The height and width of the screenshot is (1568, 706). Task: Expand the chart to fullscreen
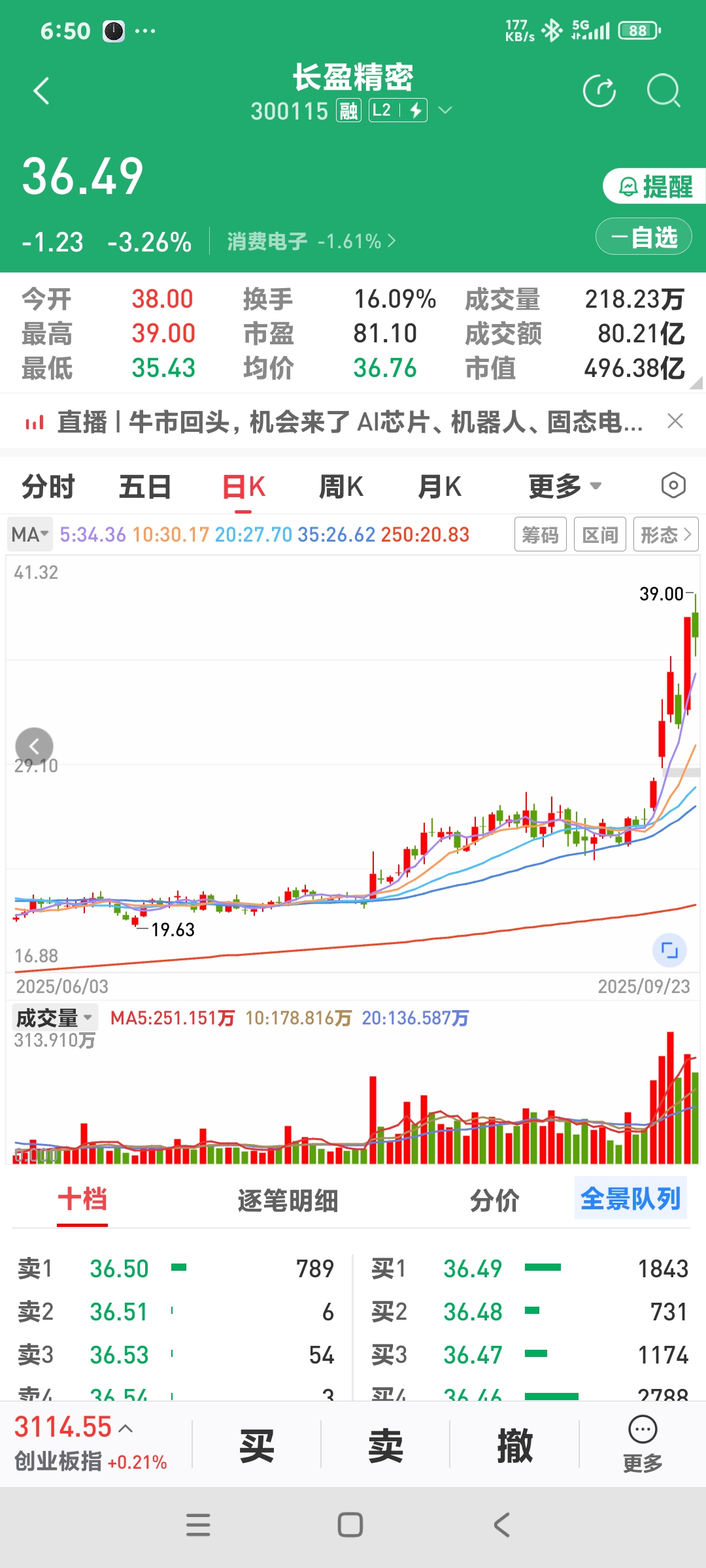coord(669,950)
